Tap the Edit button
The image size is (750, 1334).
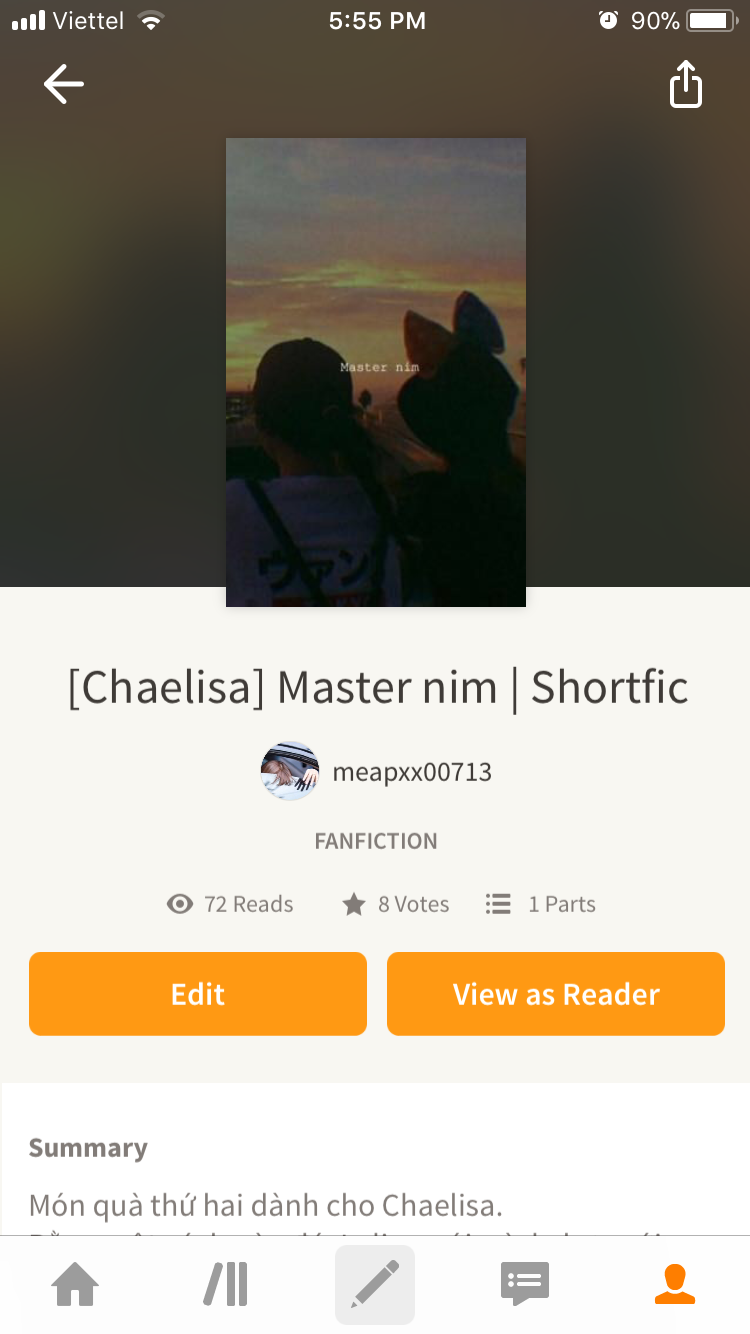click(198, 994)
